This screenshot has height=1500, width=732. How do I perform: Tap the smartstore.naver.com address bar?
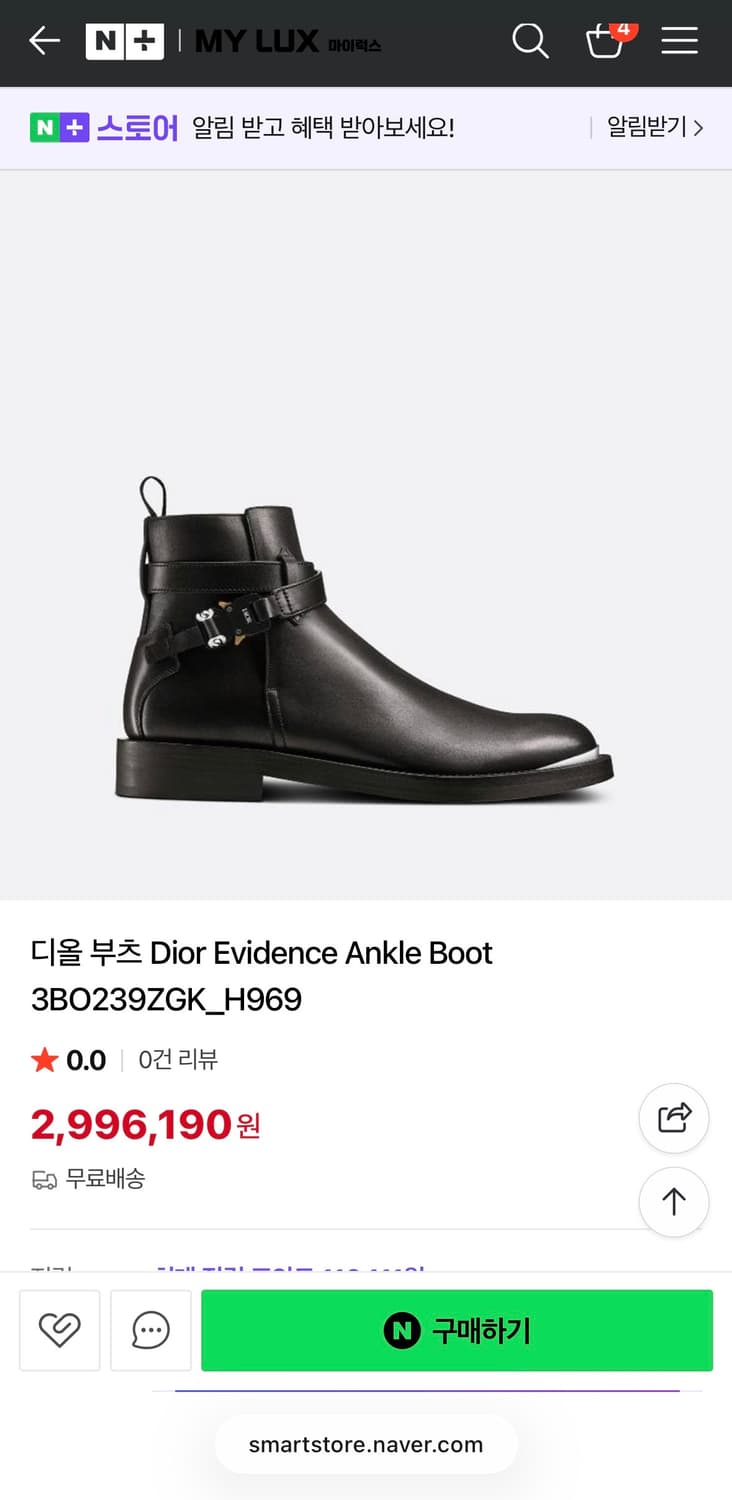(x=366, y=1444)
